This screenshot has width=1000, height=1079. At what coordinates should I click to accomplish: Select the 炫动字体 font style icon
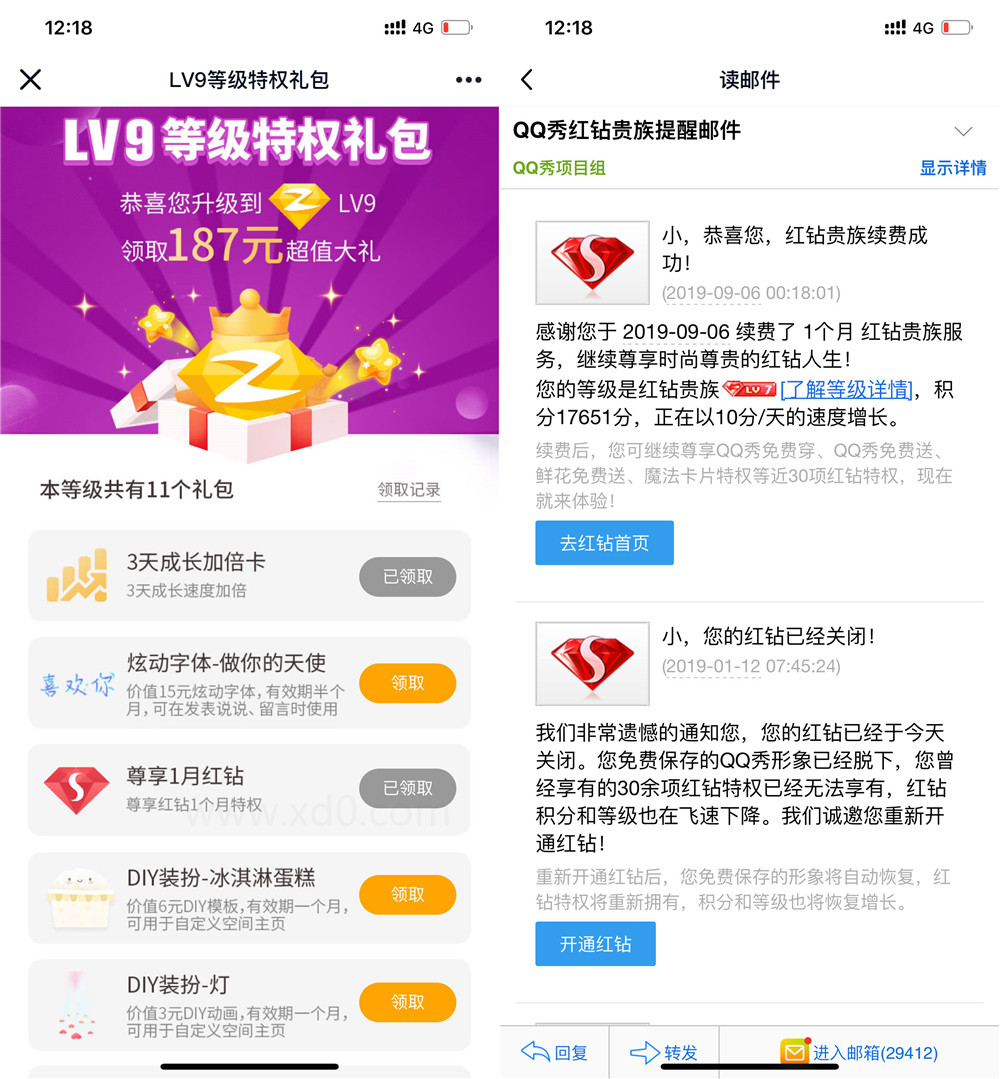coord(78,683)
